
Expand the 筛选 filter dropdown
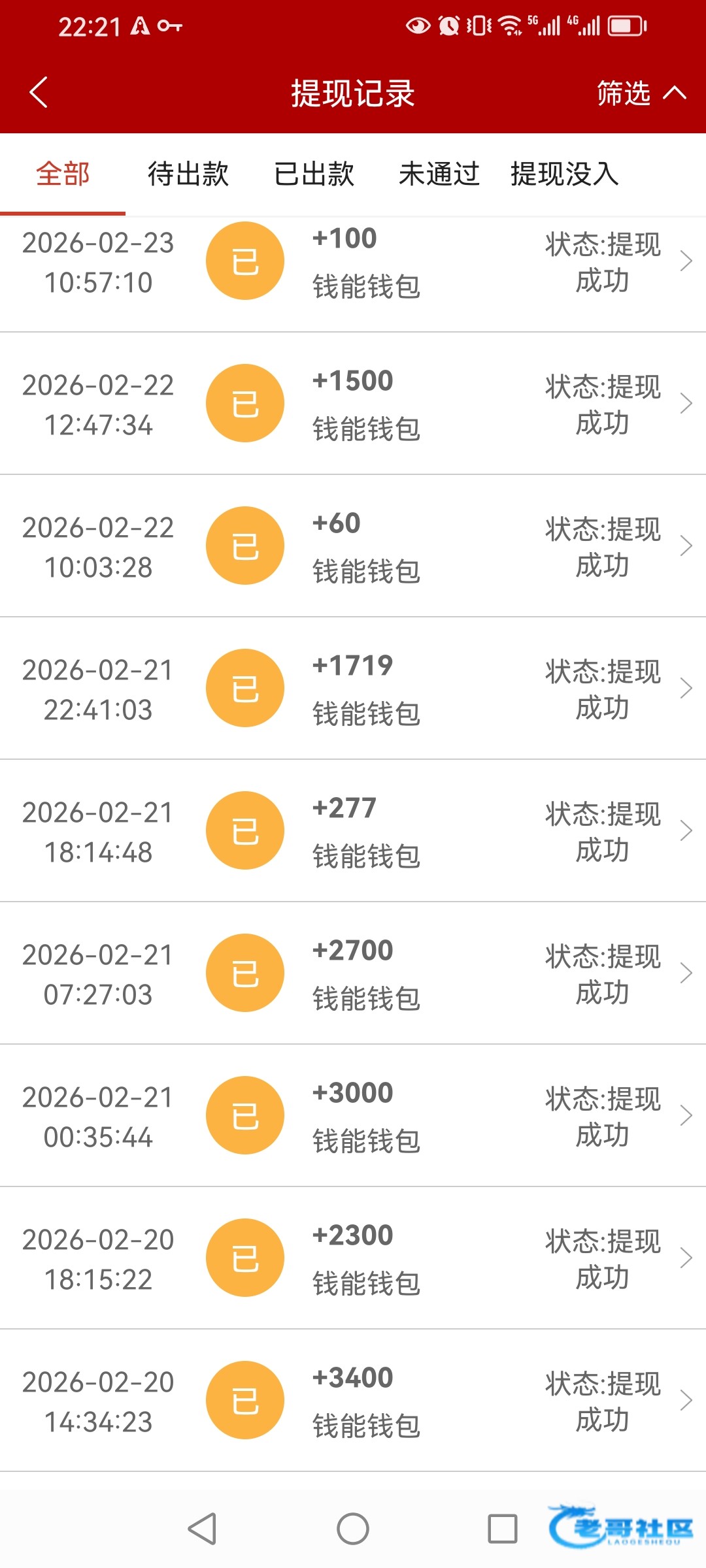[x=641, y=93]
